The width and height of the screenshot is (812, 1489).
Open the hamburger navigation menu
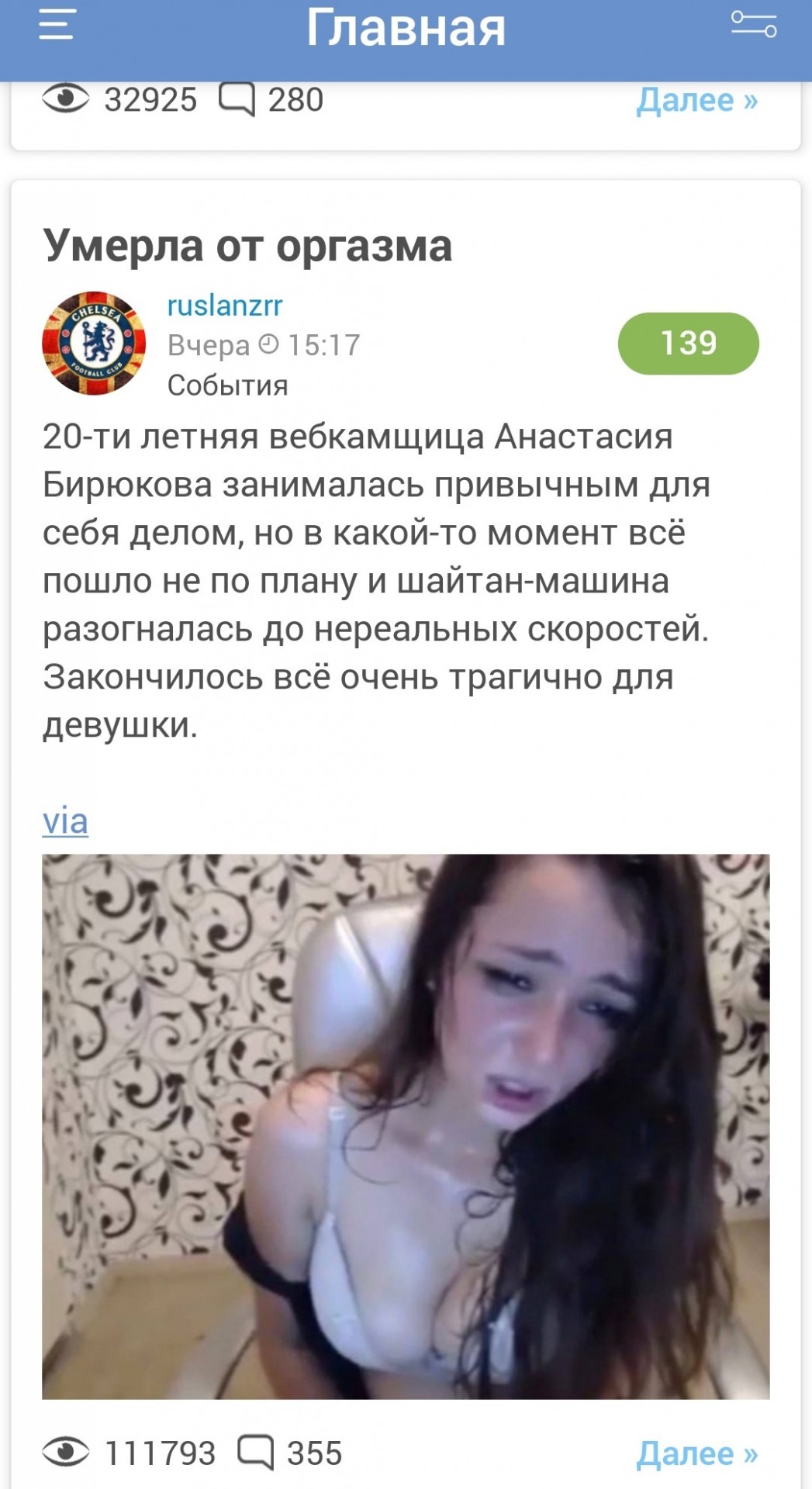(57, 25)
